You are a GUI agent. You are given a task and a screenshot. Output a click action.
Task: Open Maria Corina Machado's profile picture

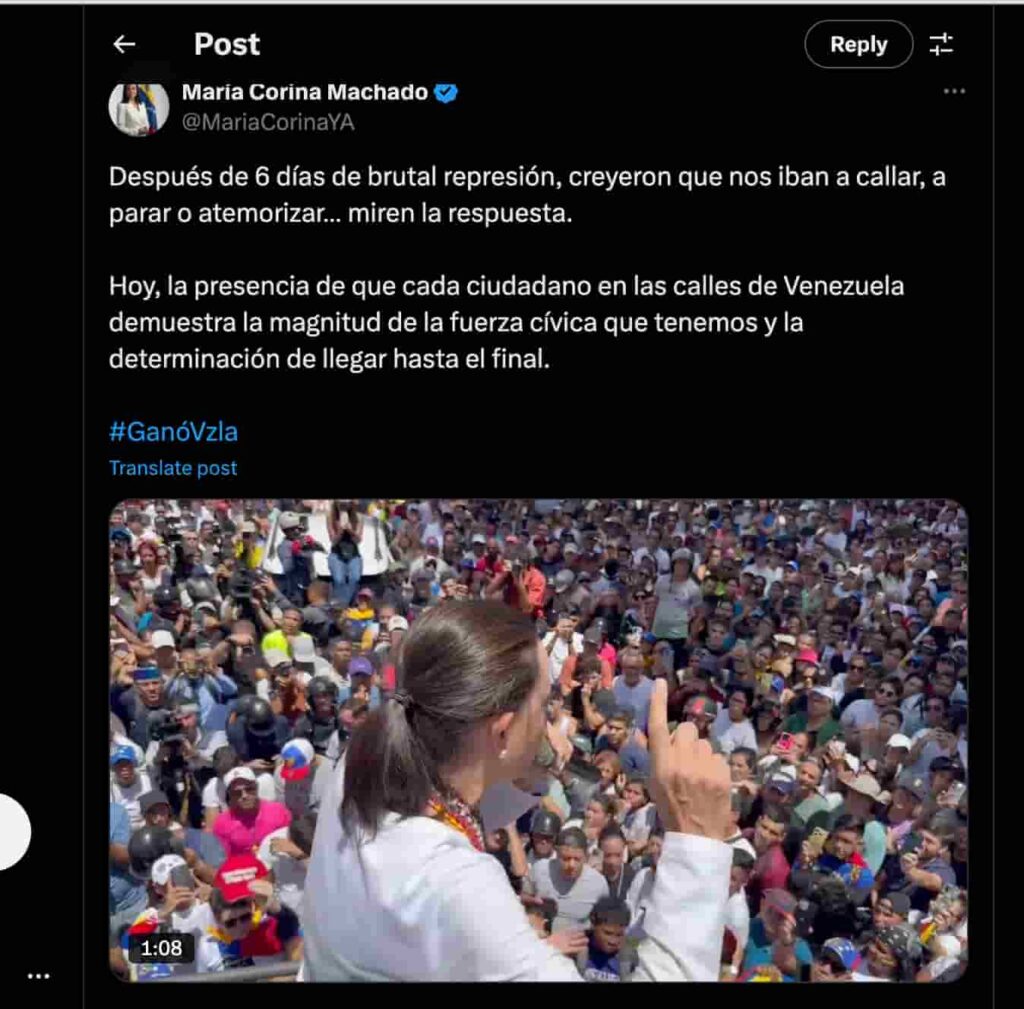pos(138,107)
